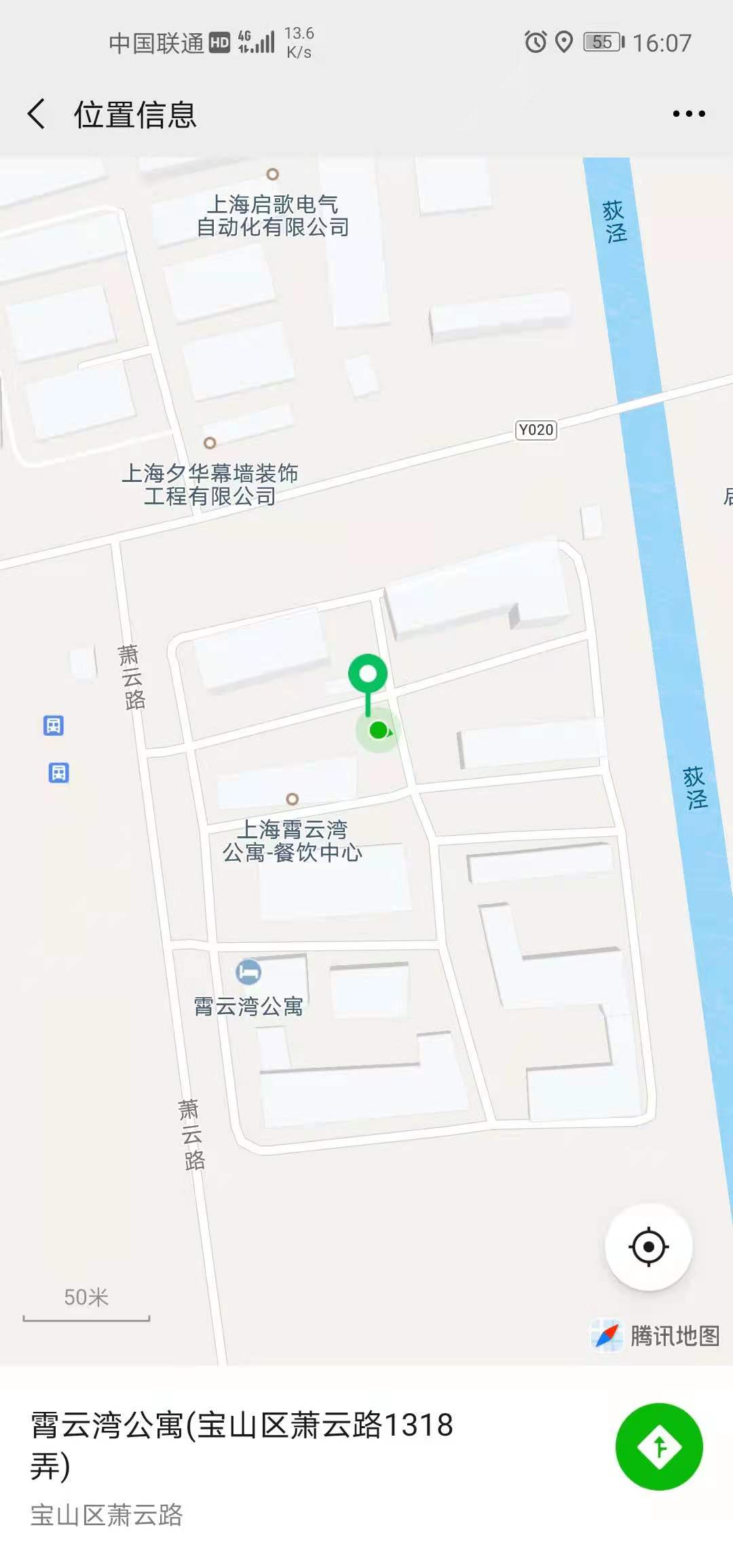Tap the 上海启歌电气自动化有限公司 map point

coord(273,174)
